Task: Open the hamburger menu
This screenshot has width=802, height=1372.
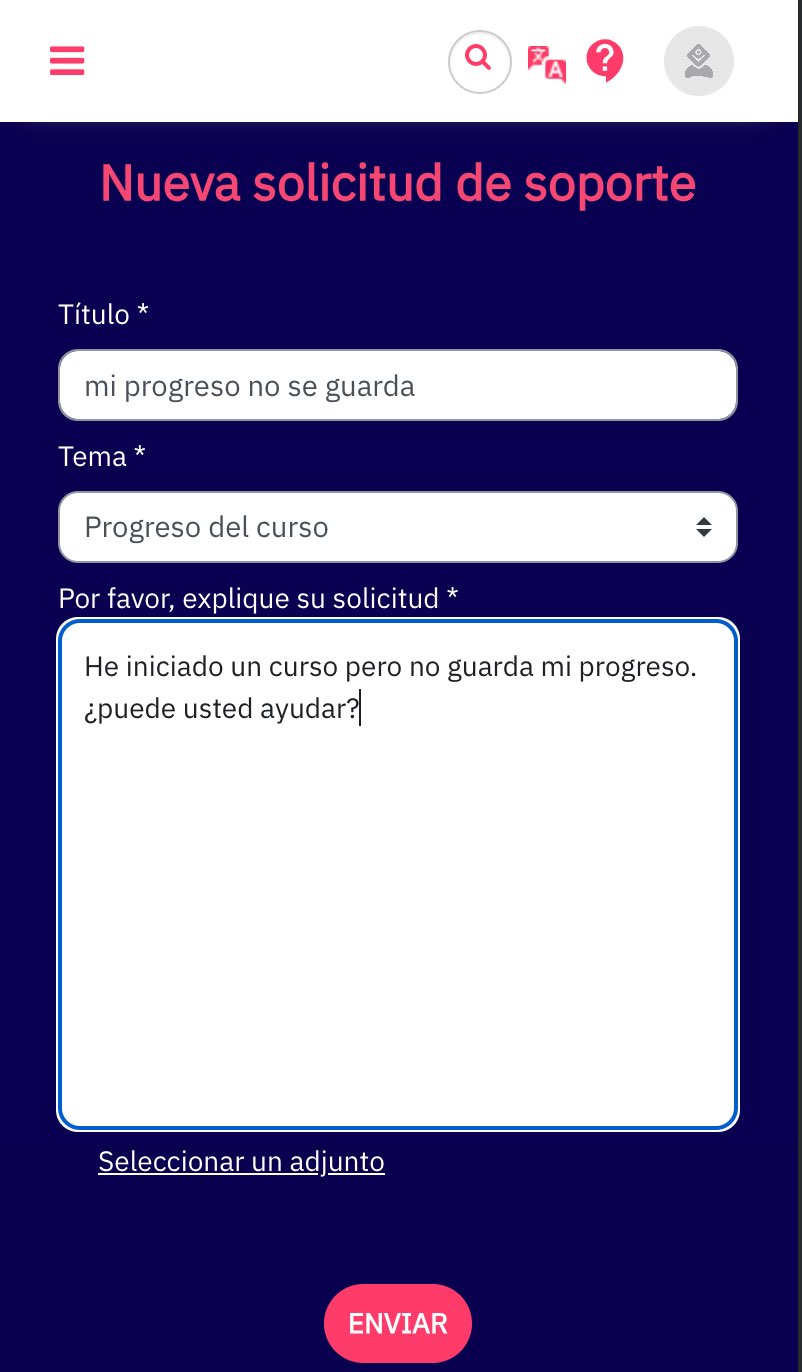Action: [x=67, y=61]
